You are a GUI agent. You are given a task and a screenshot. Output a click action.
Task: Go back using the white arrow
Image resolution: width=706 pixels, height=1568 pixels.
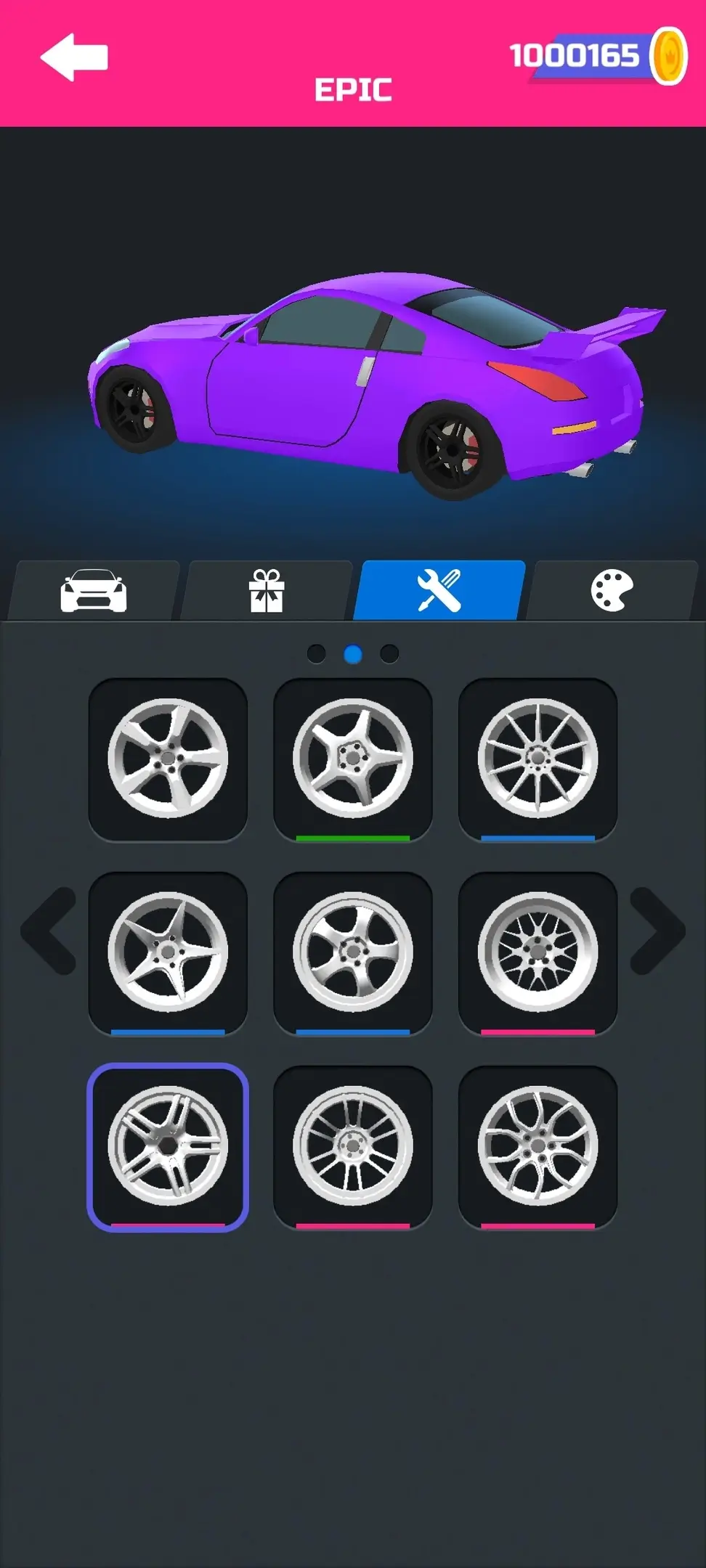coord(74,57)
